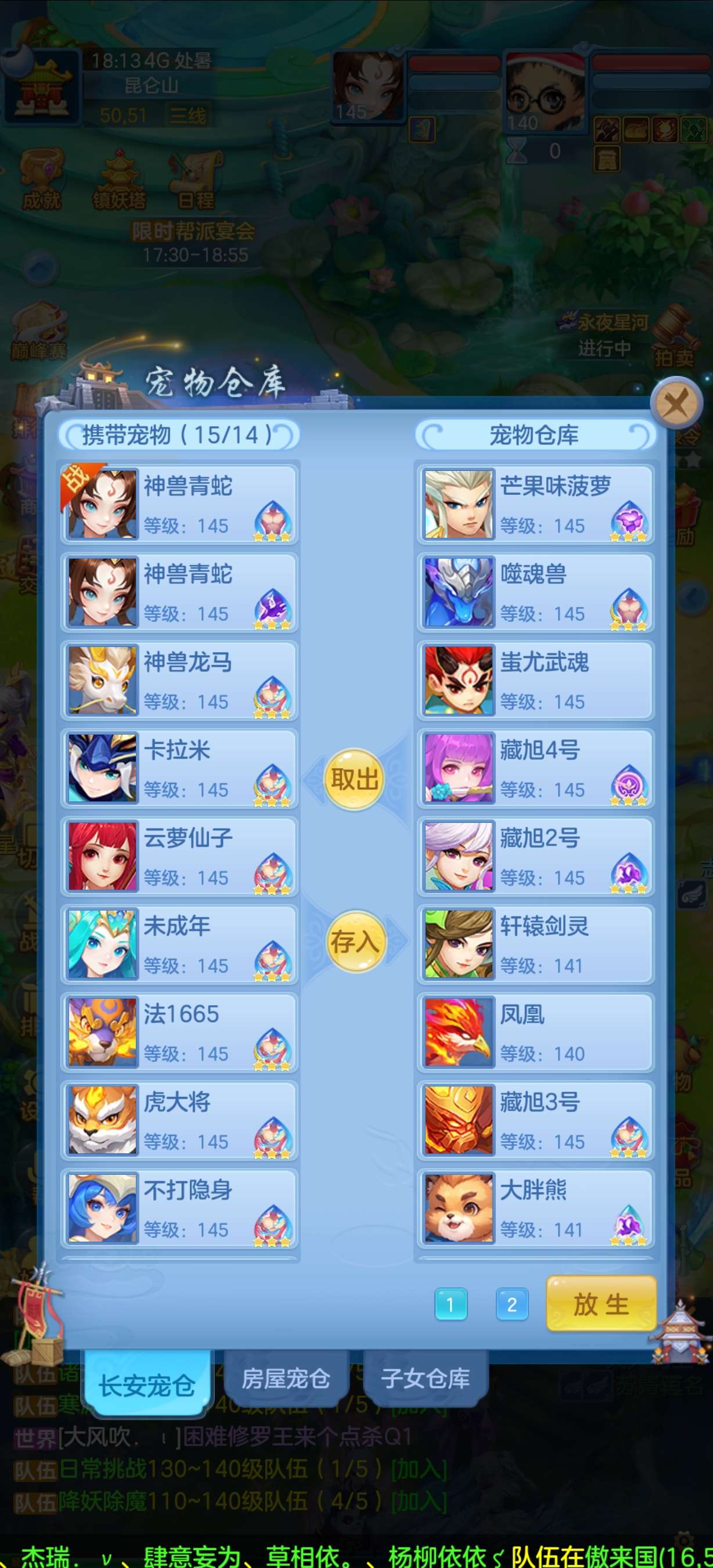Viewport: 713px width, 1568px height.
Task: Tap the 取出 button
Action: (x=354, y=779)
